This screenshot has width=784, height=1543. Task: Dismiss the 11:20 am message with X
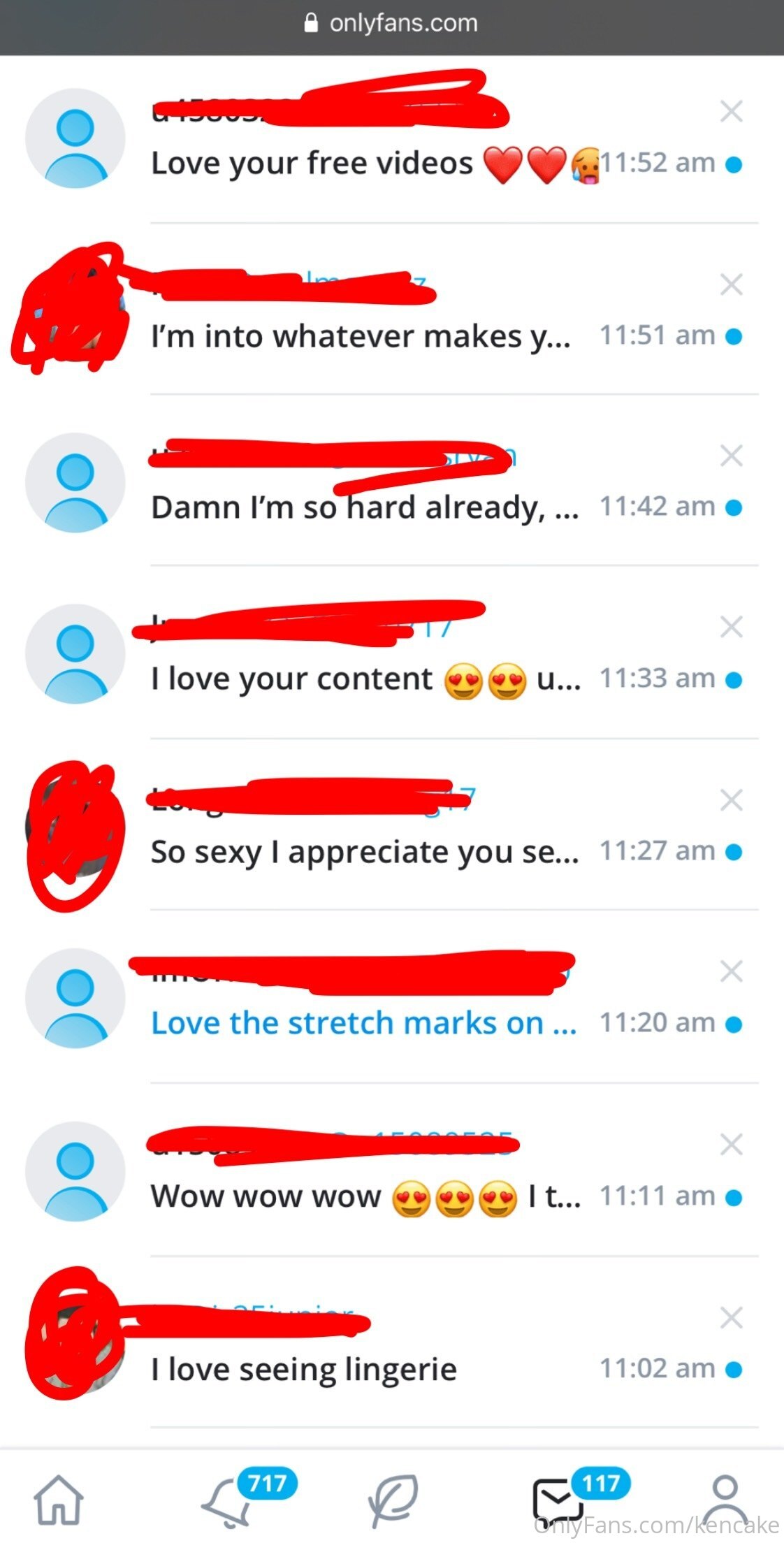(x=732, y=971)
